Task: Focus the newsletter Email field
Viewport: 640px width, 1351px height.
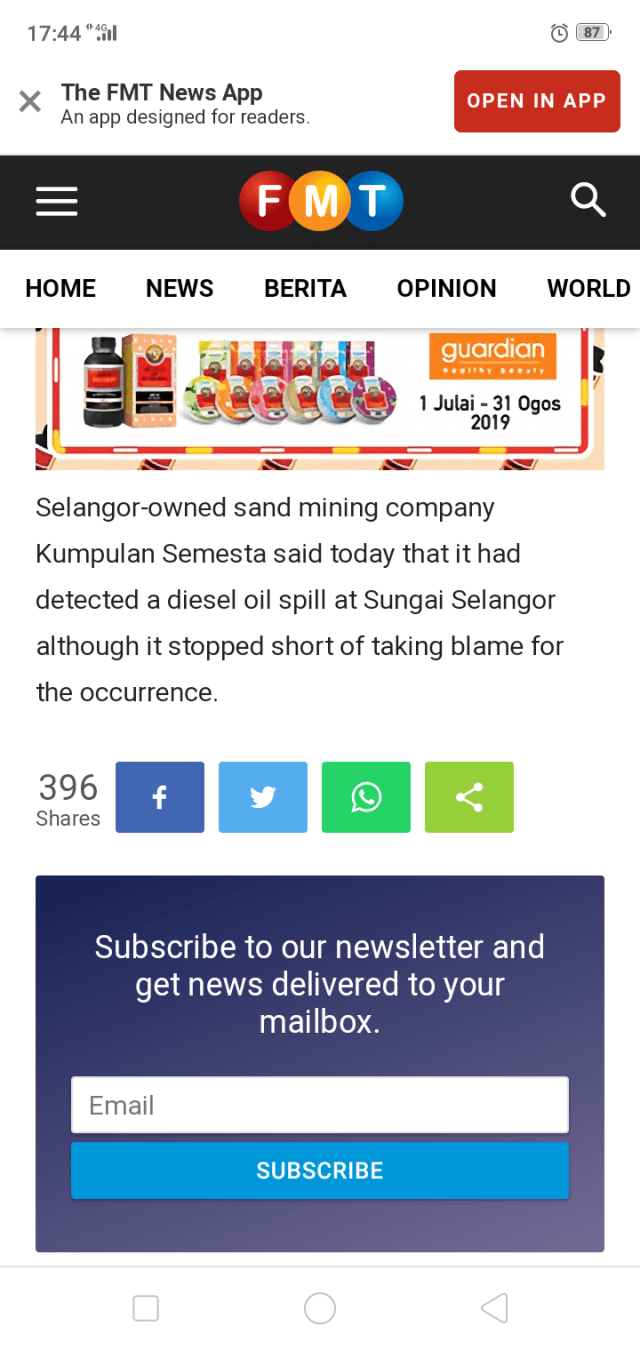Action: pyautogui.click(x=320, y=1105)
